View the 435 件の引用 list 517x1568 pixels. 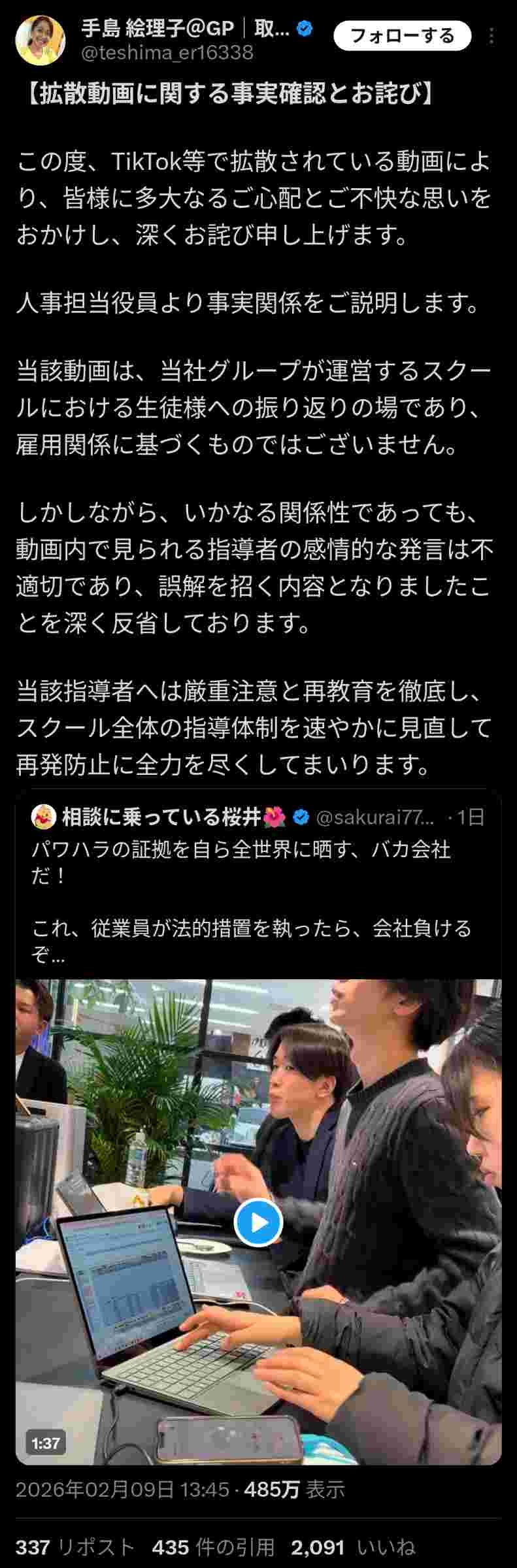click(x=213, y=1547)
